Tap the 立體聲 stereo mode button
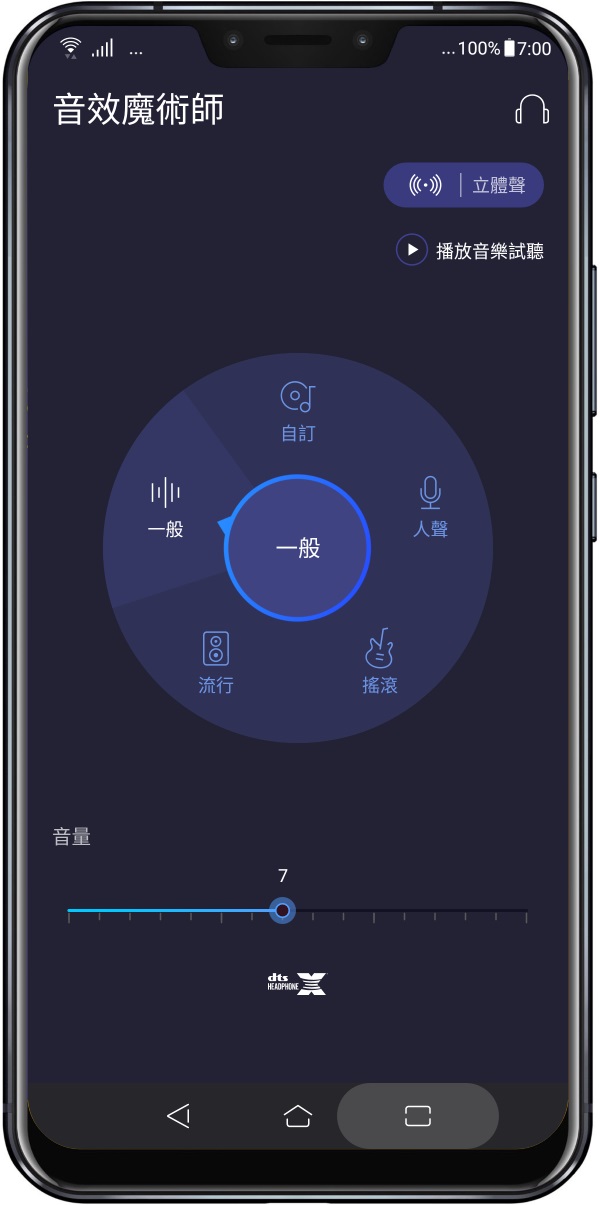This screenshot has width=600, height=1205. (x=464, y=185)
